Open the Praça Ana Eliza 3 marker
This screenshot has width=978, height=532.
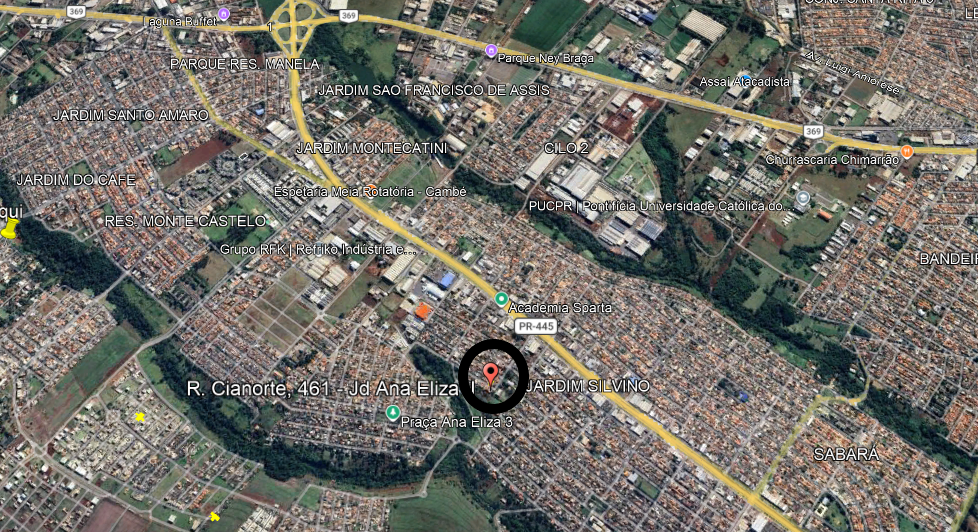pos(392,413)
